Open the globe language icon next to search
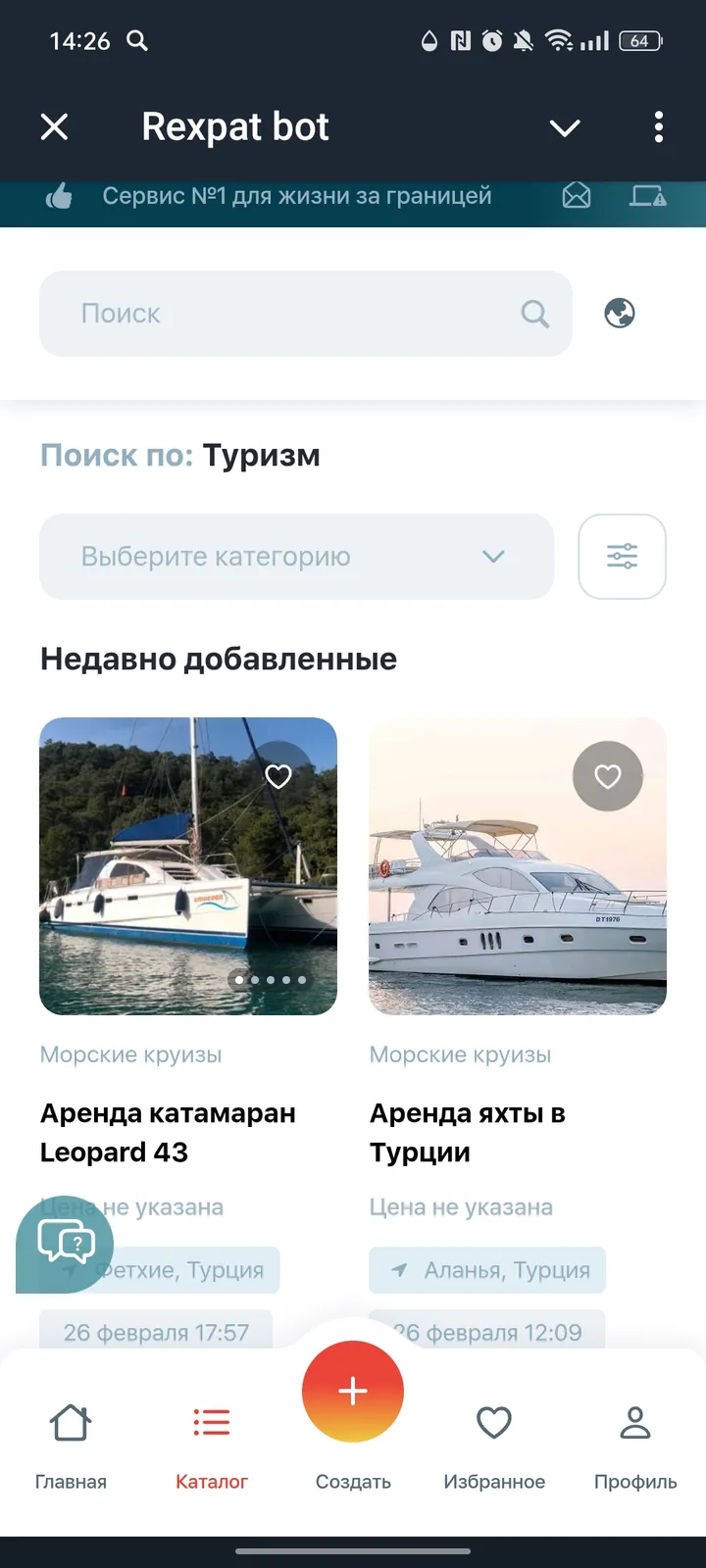 click(x=620, y=313)
